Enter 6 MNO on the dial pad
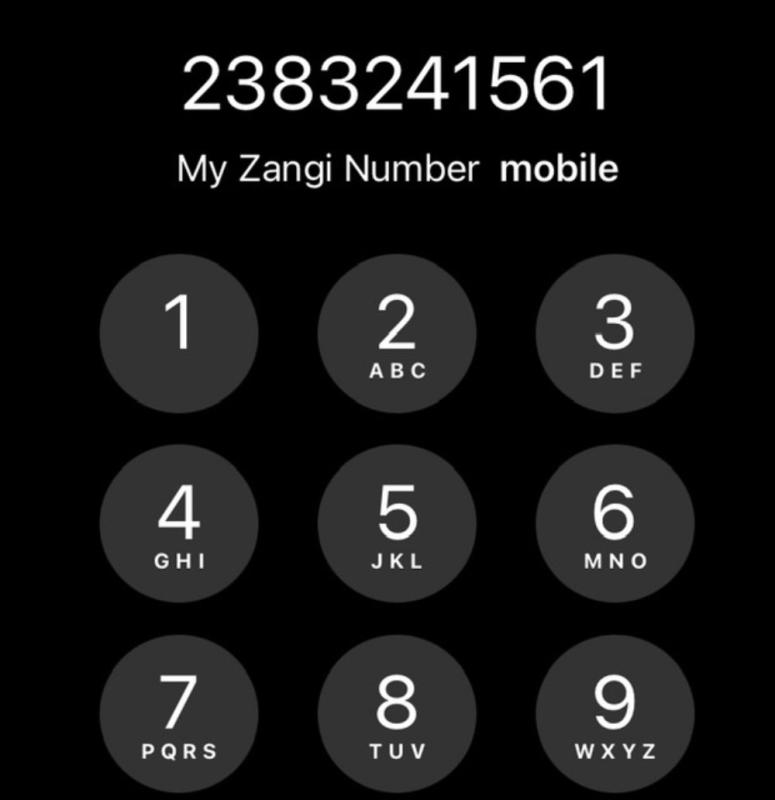Screen dimensions: 775x800 pyautogui.click(x=615, y=524)
